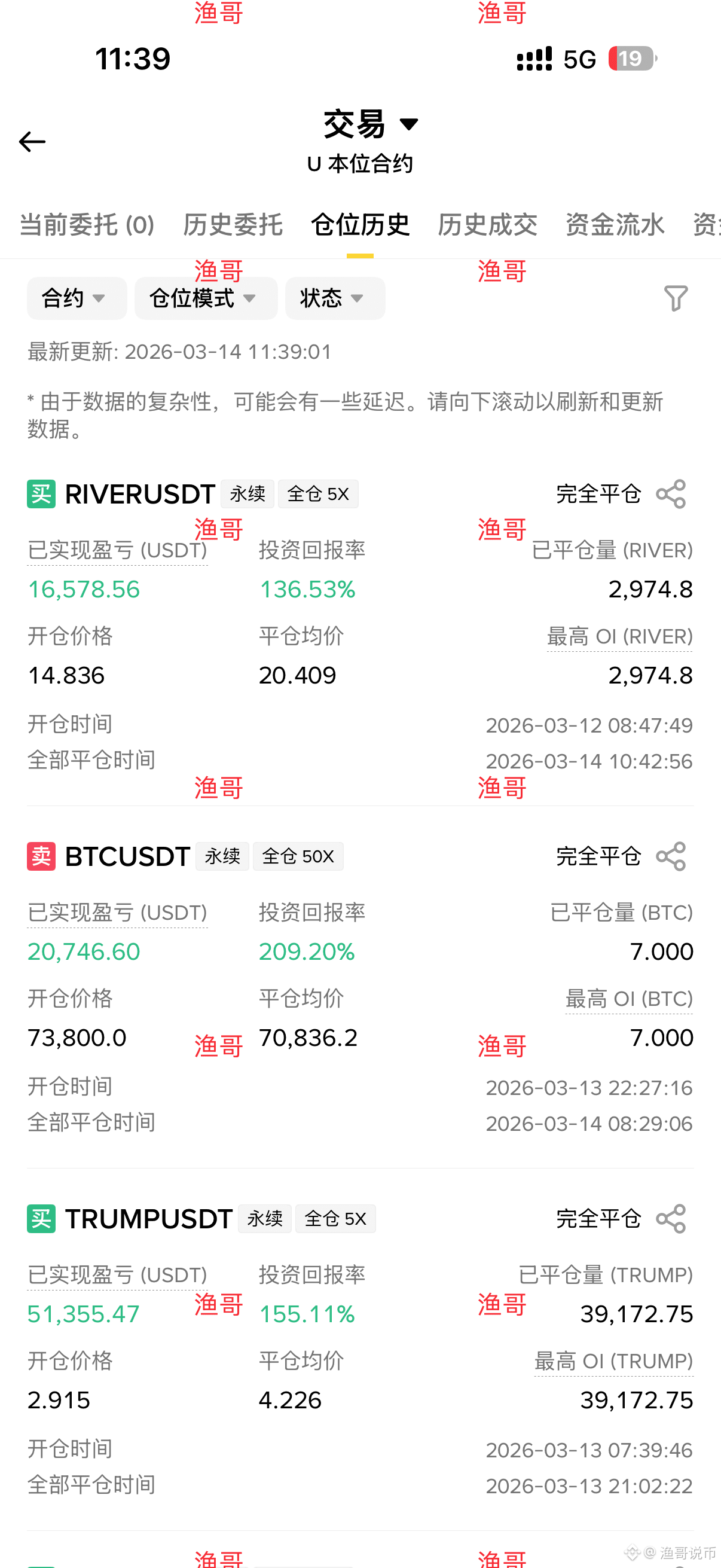Screen dimensions: 721x1568
Task: Expand the 仓位模式 dropdown
Action: [206, 298]
